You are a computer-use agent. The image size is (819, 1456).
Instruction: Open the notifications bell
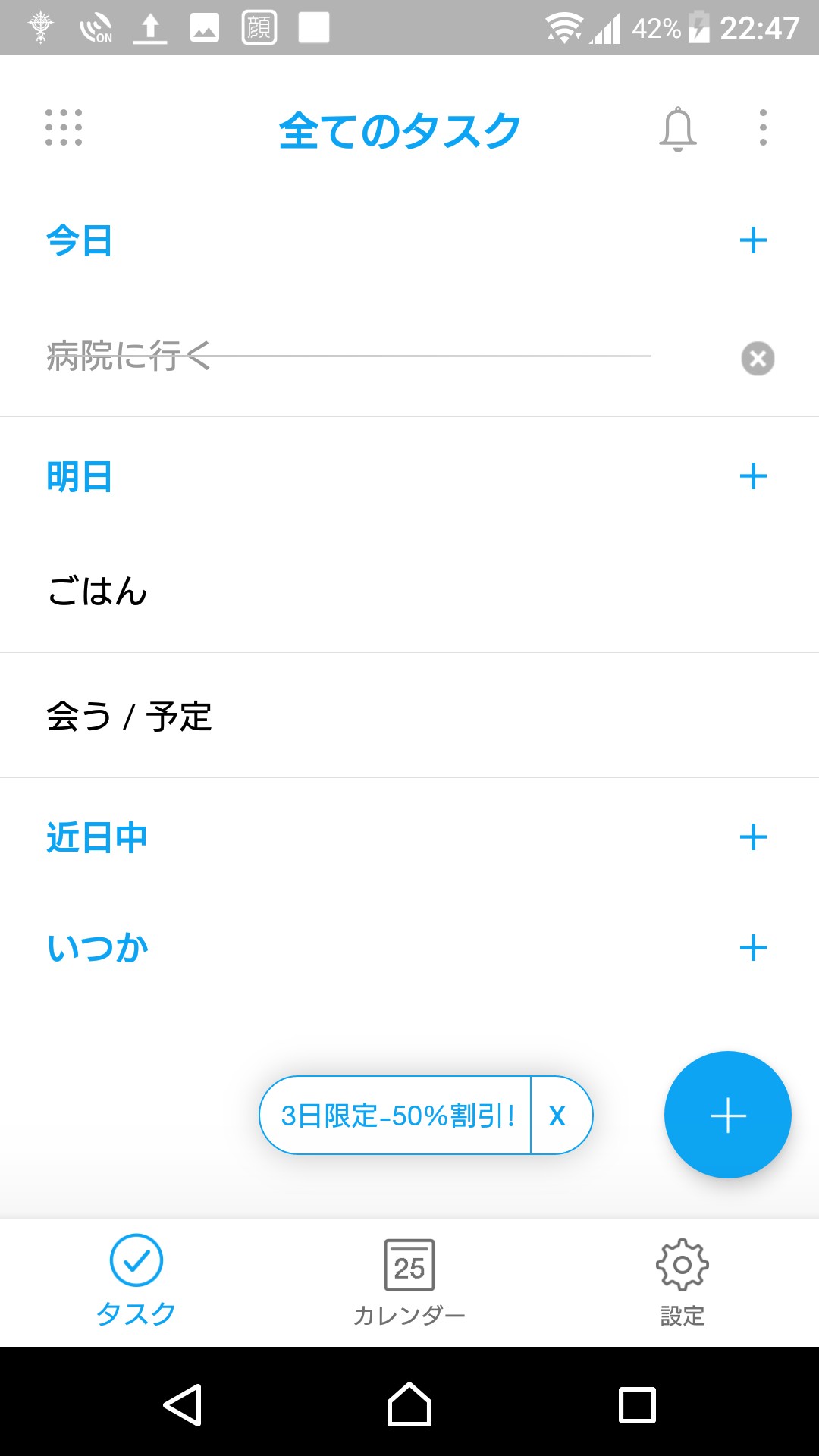677,129
